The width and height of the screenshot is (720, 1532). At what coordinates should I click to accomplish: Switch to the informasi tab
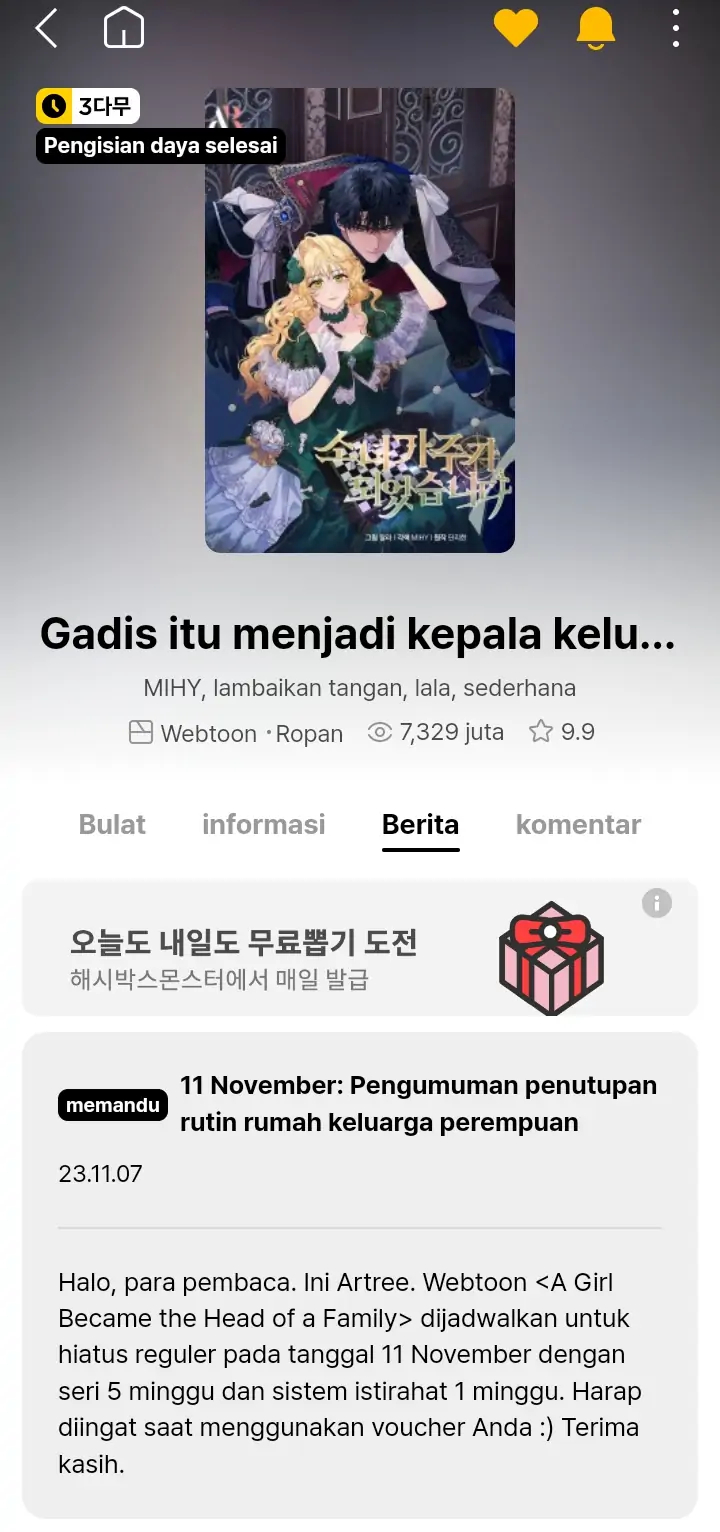tap(263, 824)
